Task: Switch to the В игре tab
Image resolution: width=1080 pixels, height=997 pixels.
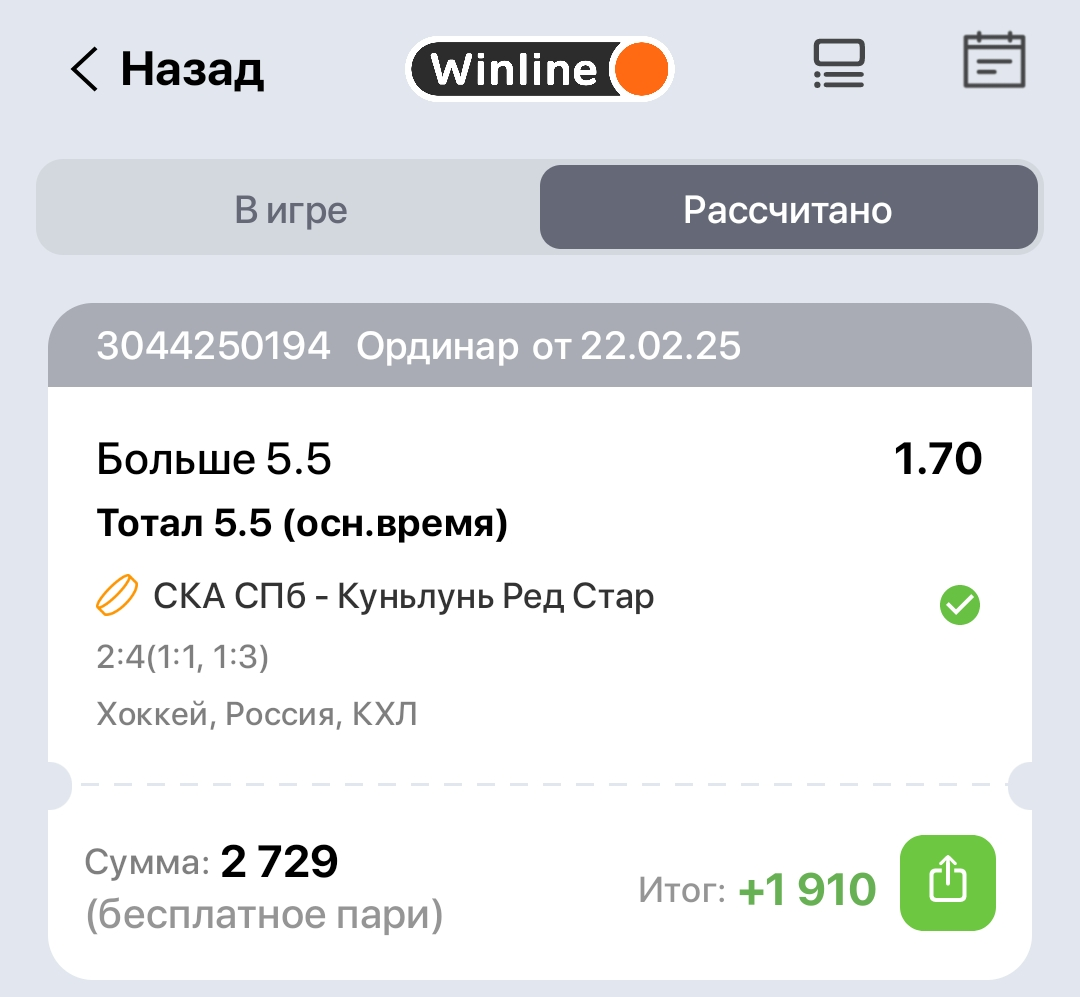Action: pos(291,211)
